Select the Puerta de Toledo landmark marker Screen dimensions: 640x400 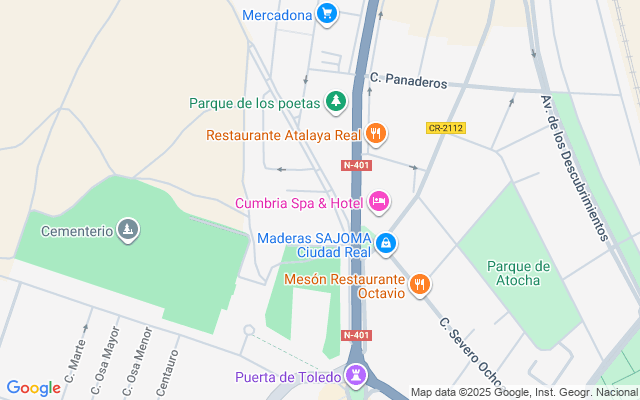(x=355, y=376)
